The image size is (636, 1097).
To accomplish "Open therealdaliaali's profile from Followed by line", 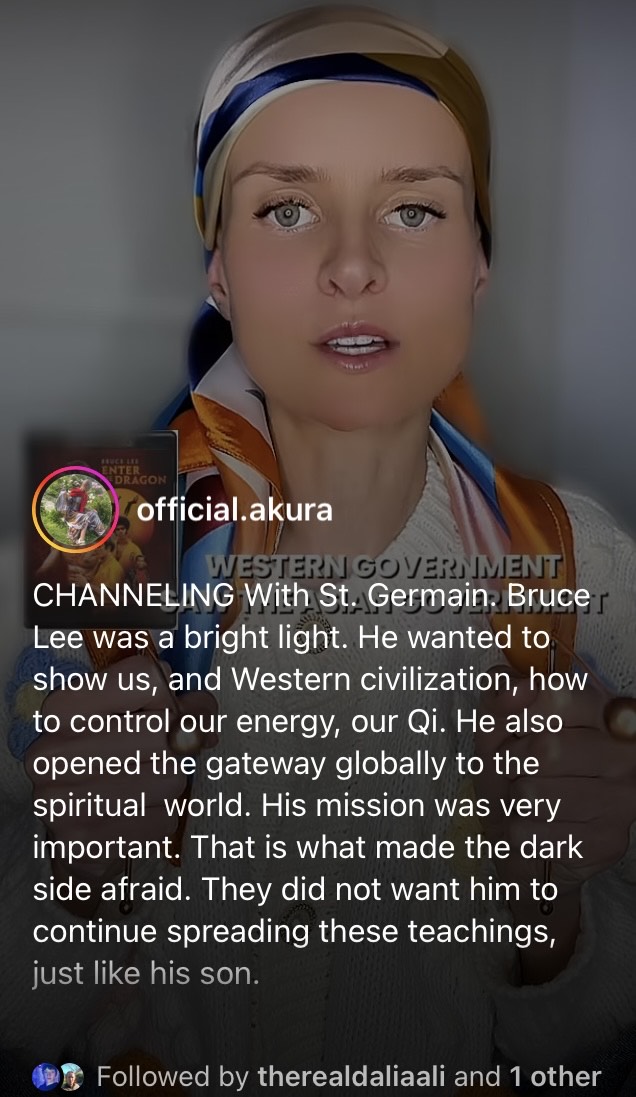I will 352,1076.
